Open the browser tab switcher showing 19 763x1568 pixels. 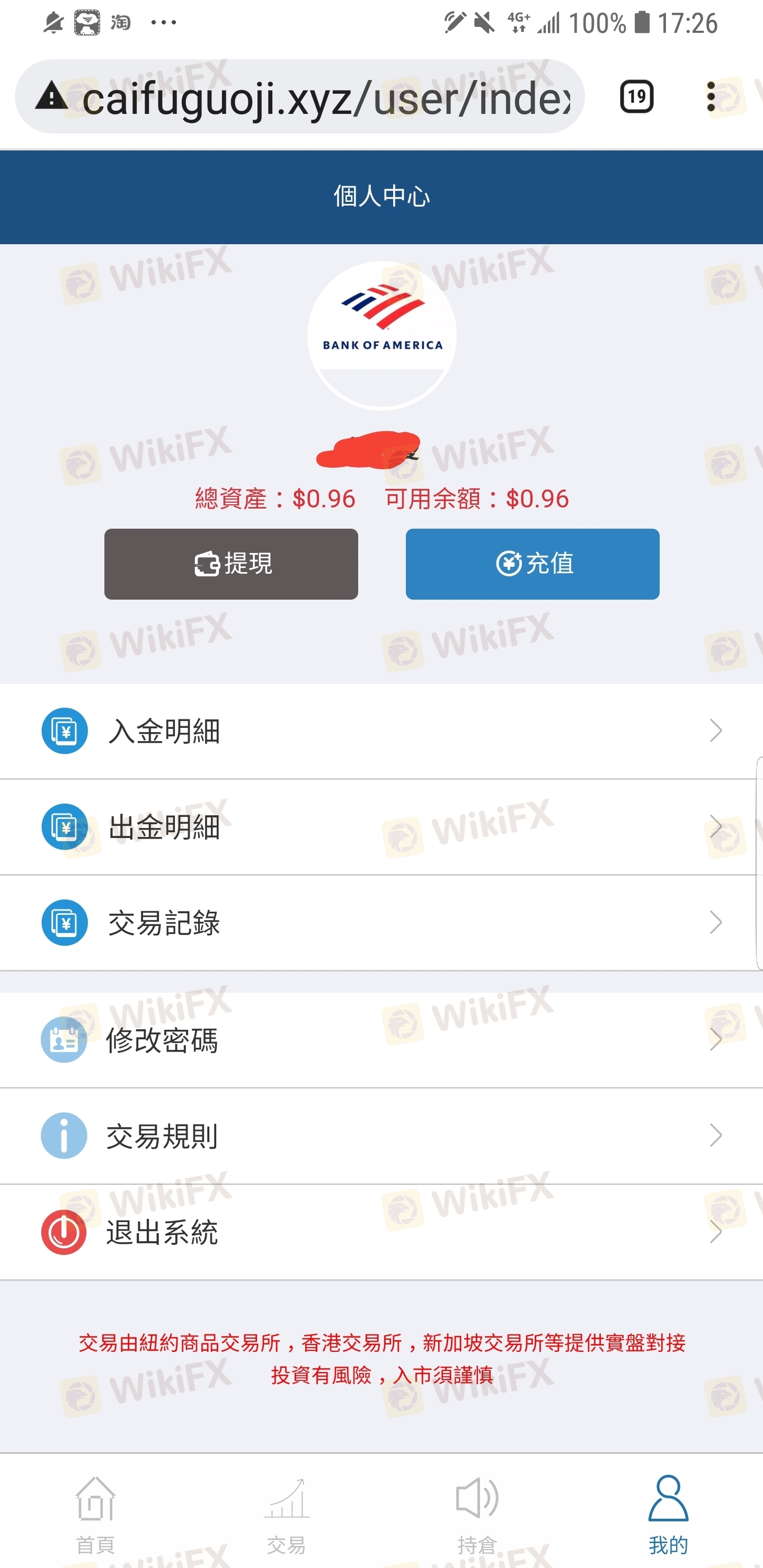pos(636,97)
